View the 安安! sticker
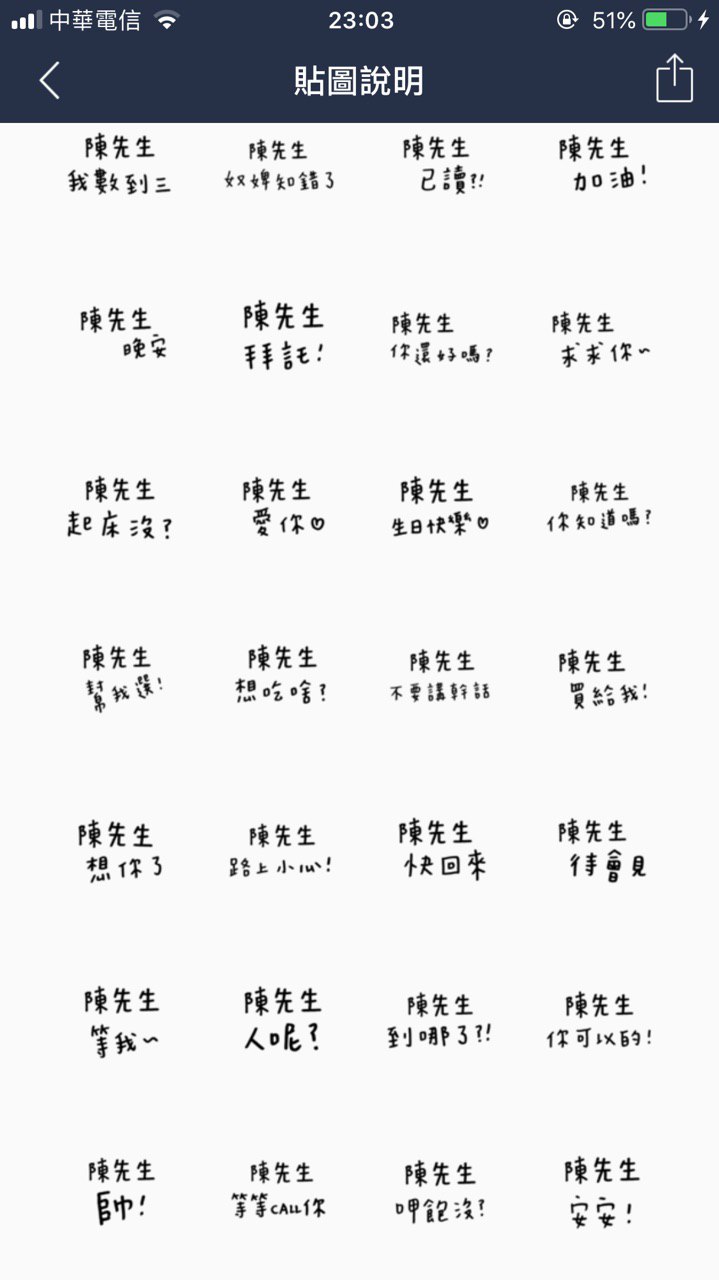This screenshot has height=1280, width=719. click(599, 1192)
